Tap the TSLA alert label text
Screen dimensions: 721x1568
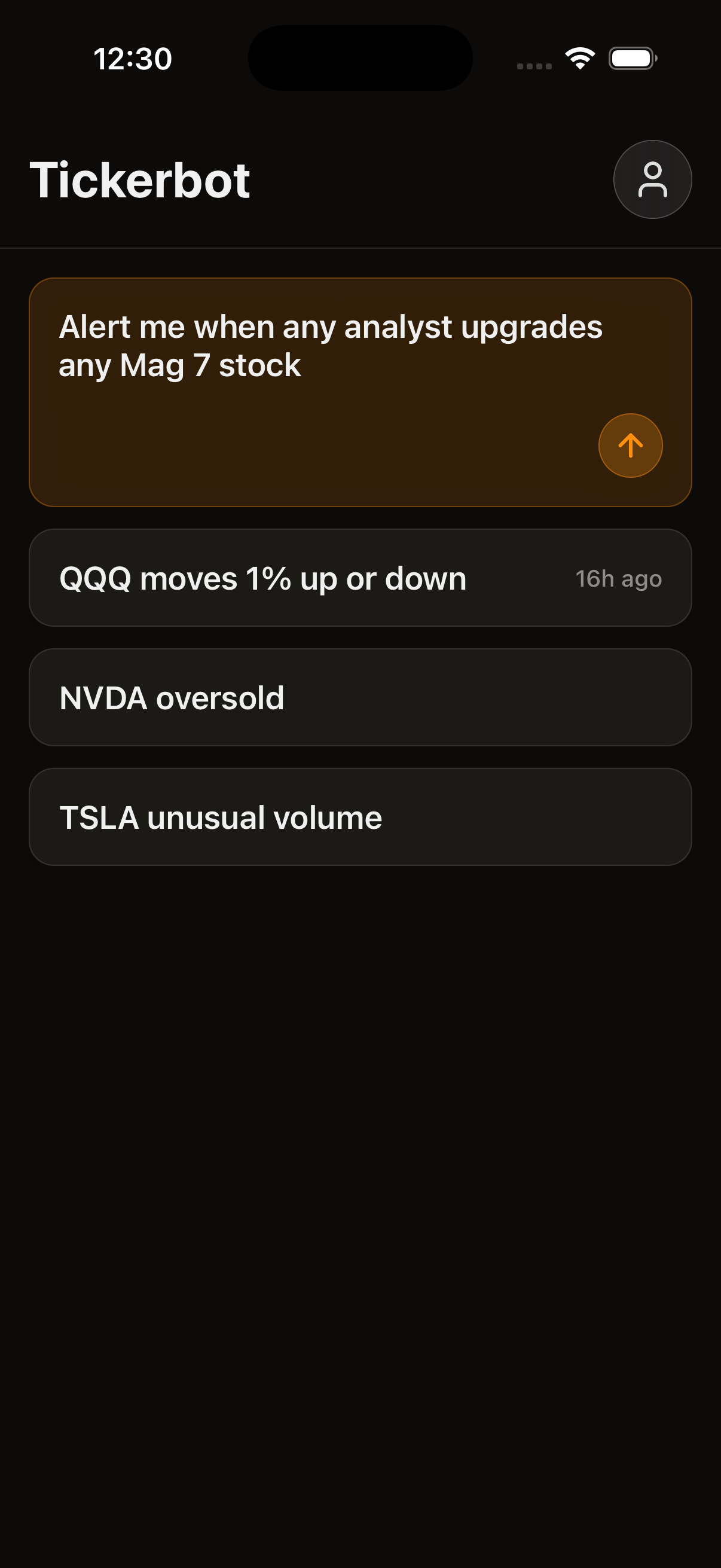219,817
